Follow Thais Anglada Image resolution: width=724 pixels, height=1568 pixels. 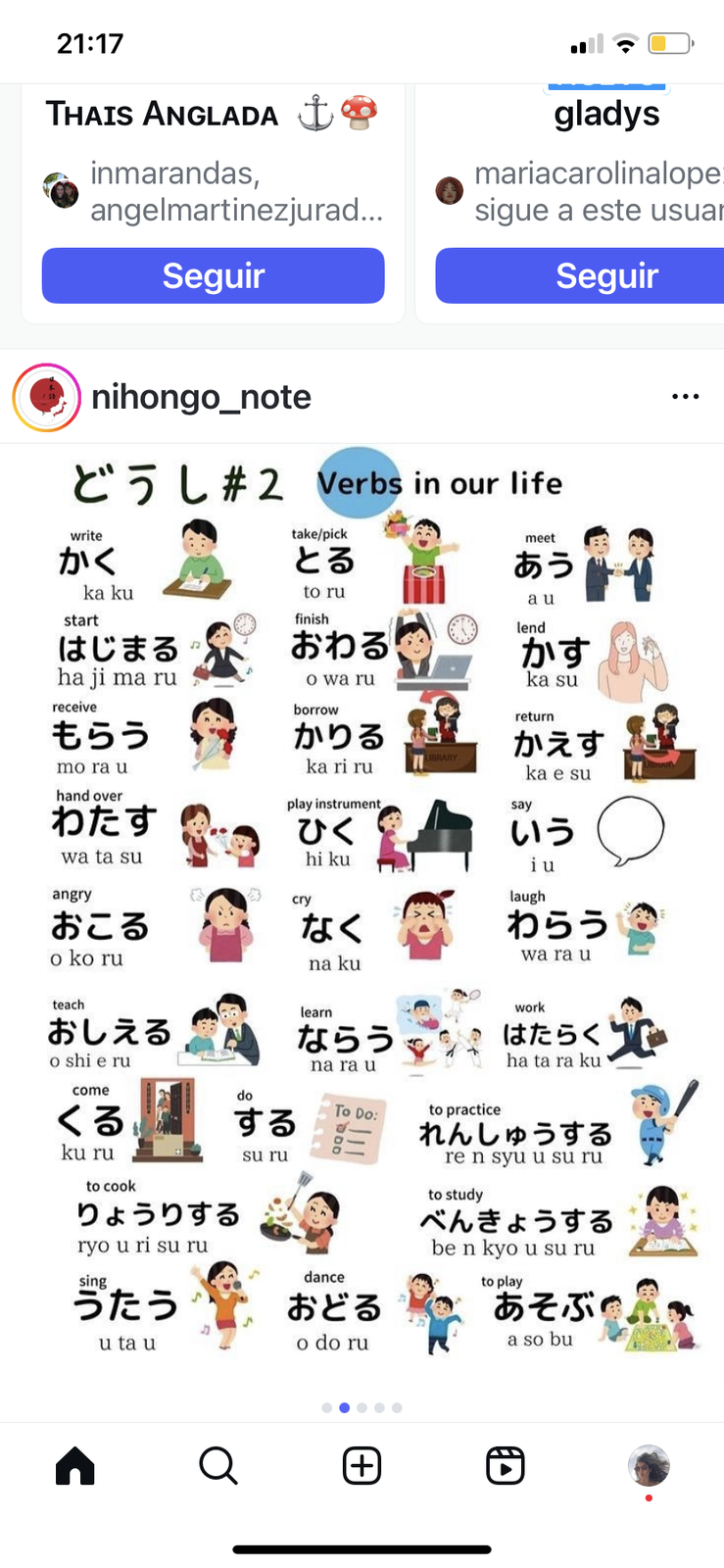(x=213, y=275)
